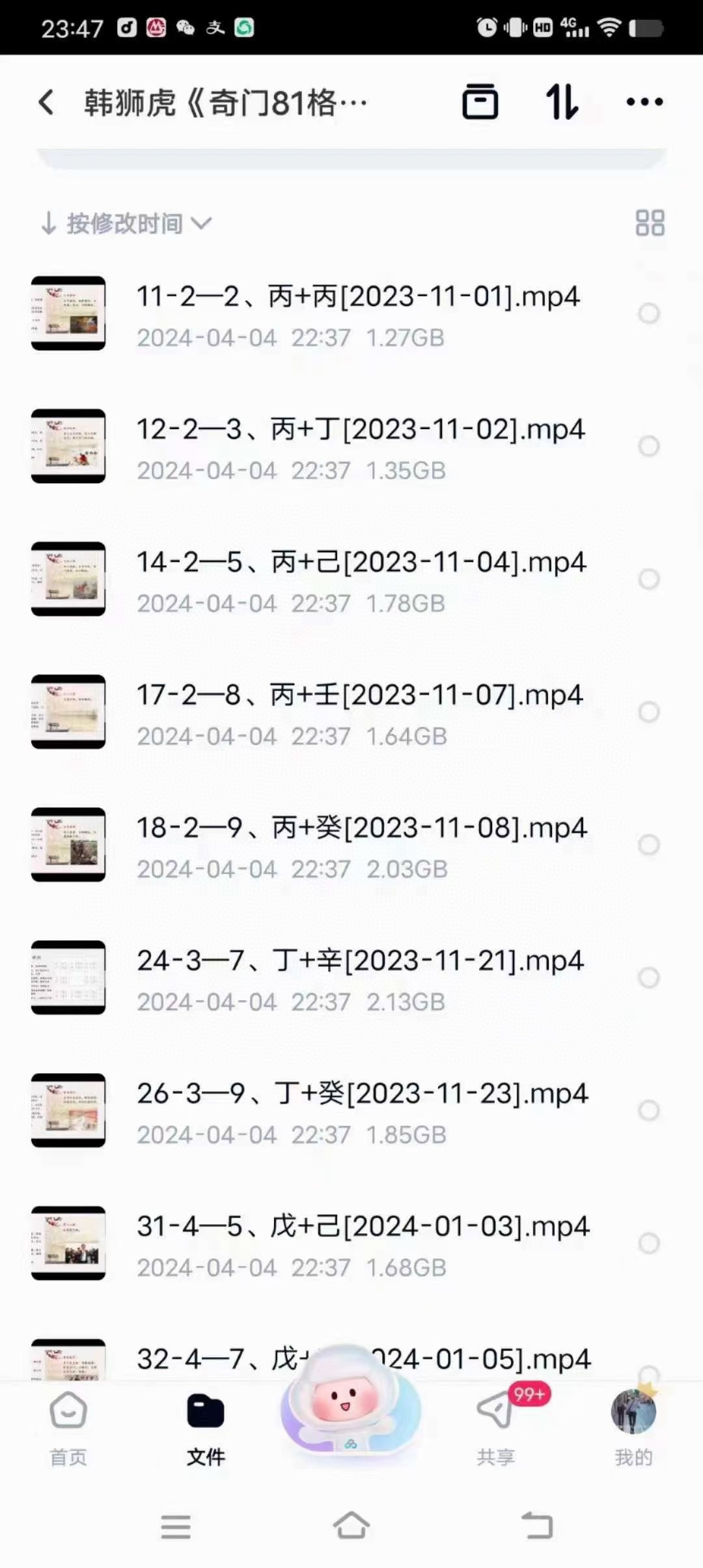Tap the system home button
The image size is (703, 1568).
point(351,1526)
